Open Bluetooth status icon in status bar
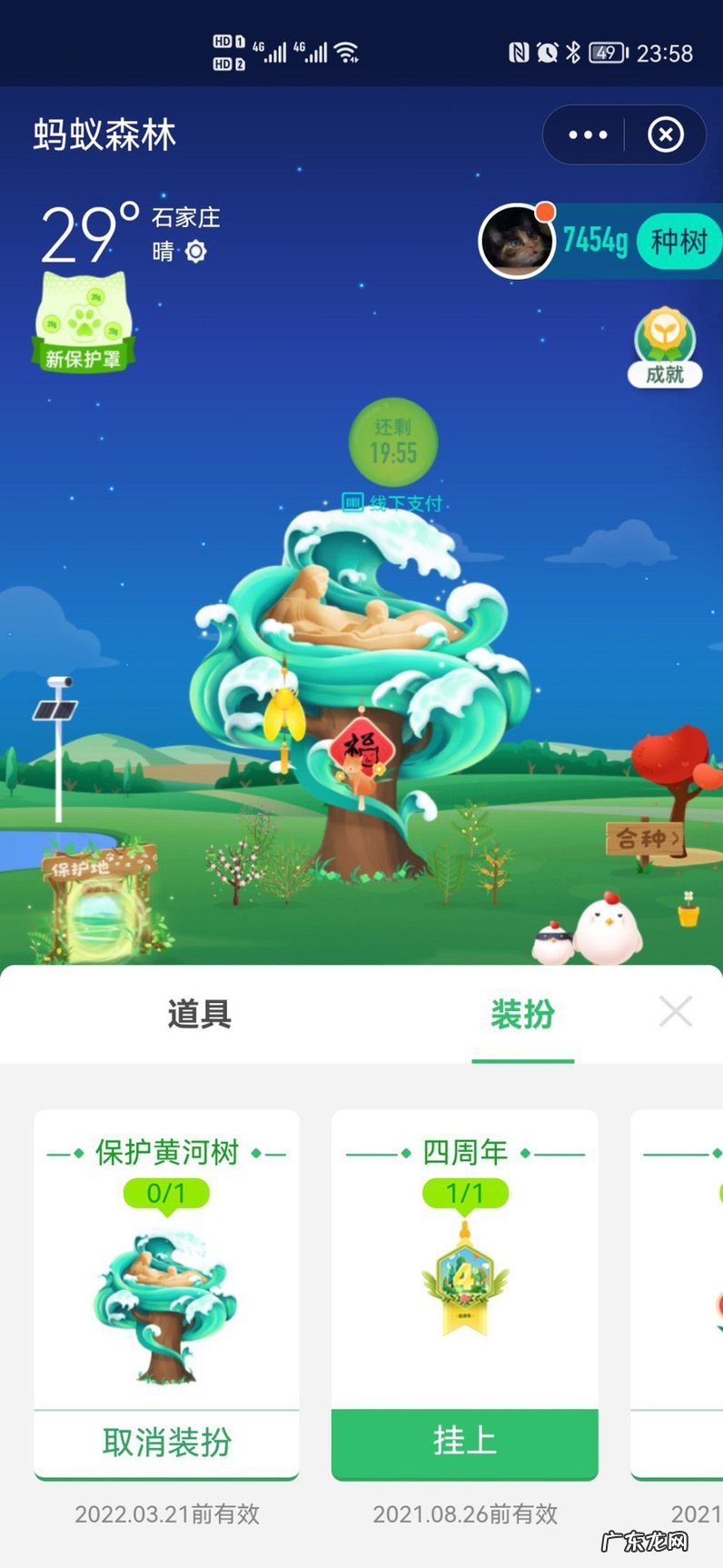This screenshot has width=723, height=1568. [571, 52]
